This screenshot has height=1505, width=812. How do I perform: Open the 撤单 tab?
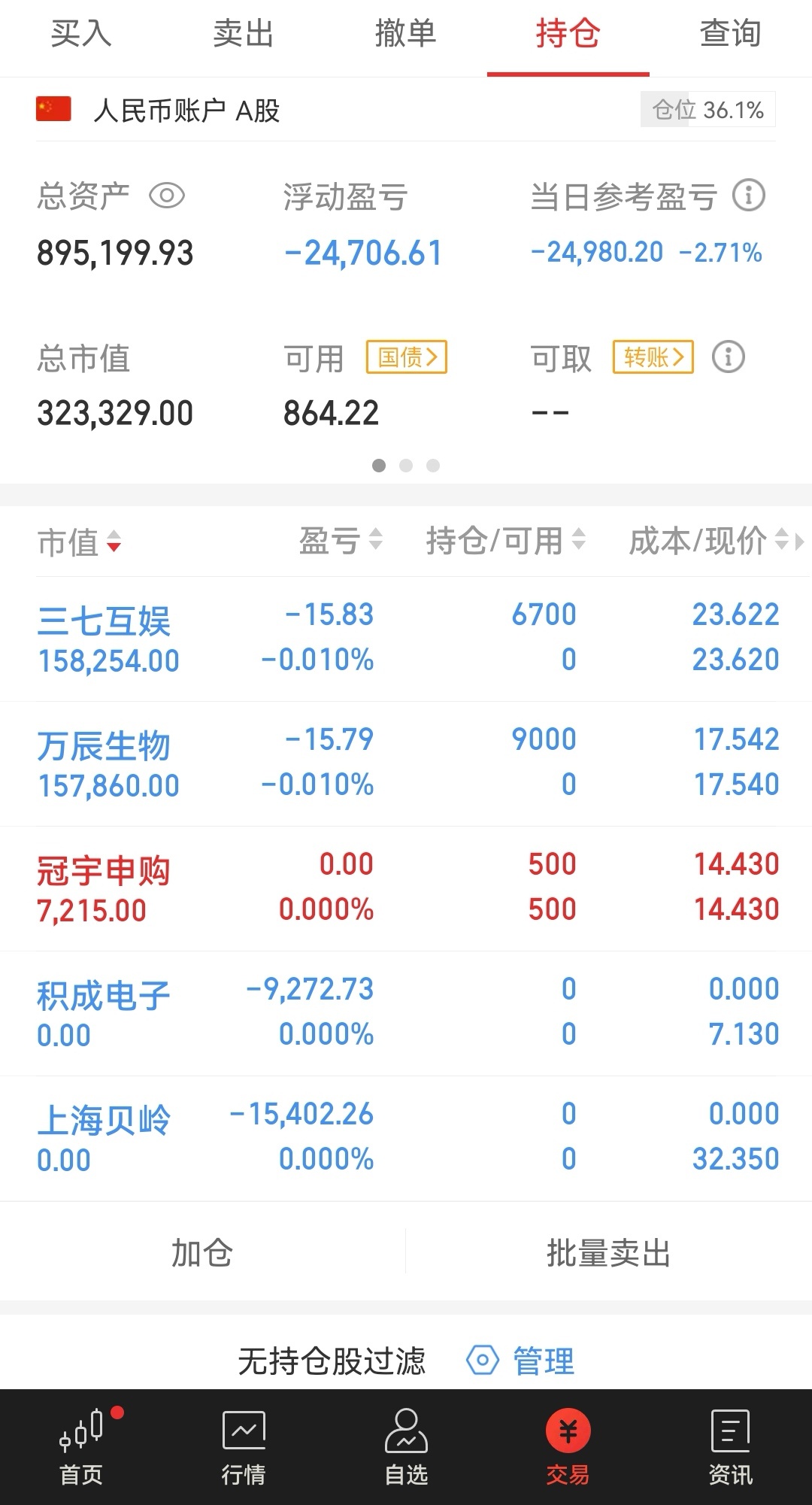pyautogui.click(x=405, y=35)
